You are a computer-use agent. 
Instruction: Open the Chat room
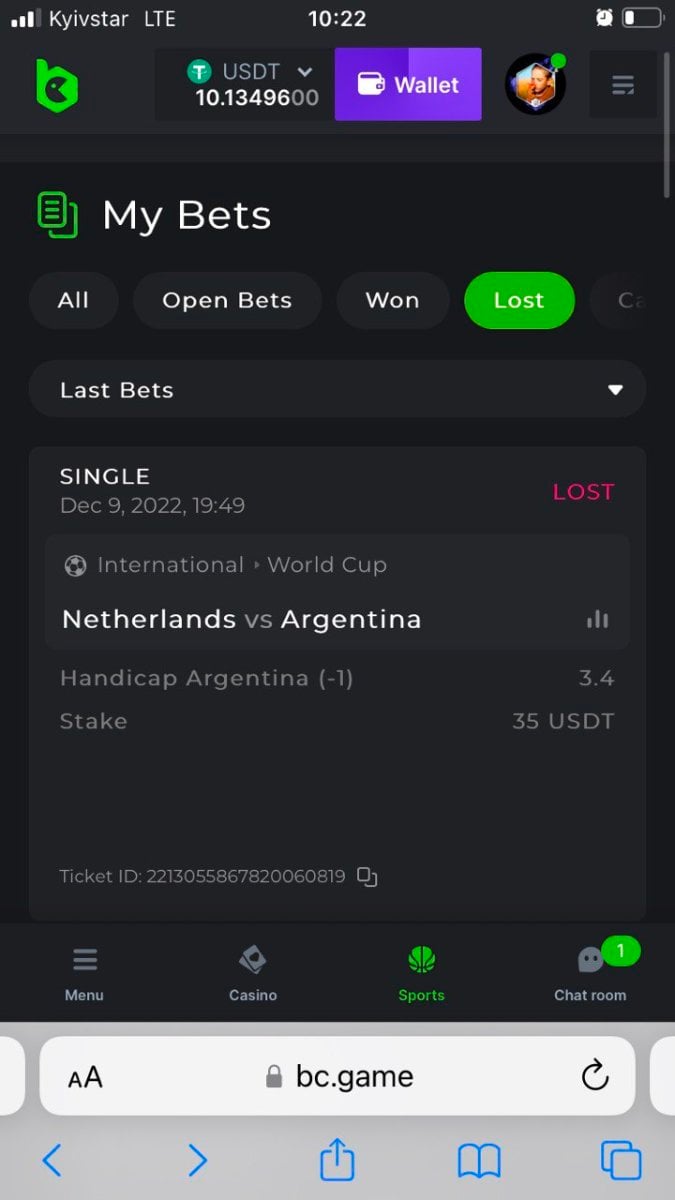coord(590,974)
